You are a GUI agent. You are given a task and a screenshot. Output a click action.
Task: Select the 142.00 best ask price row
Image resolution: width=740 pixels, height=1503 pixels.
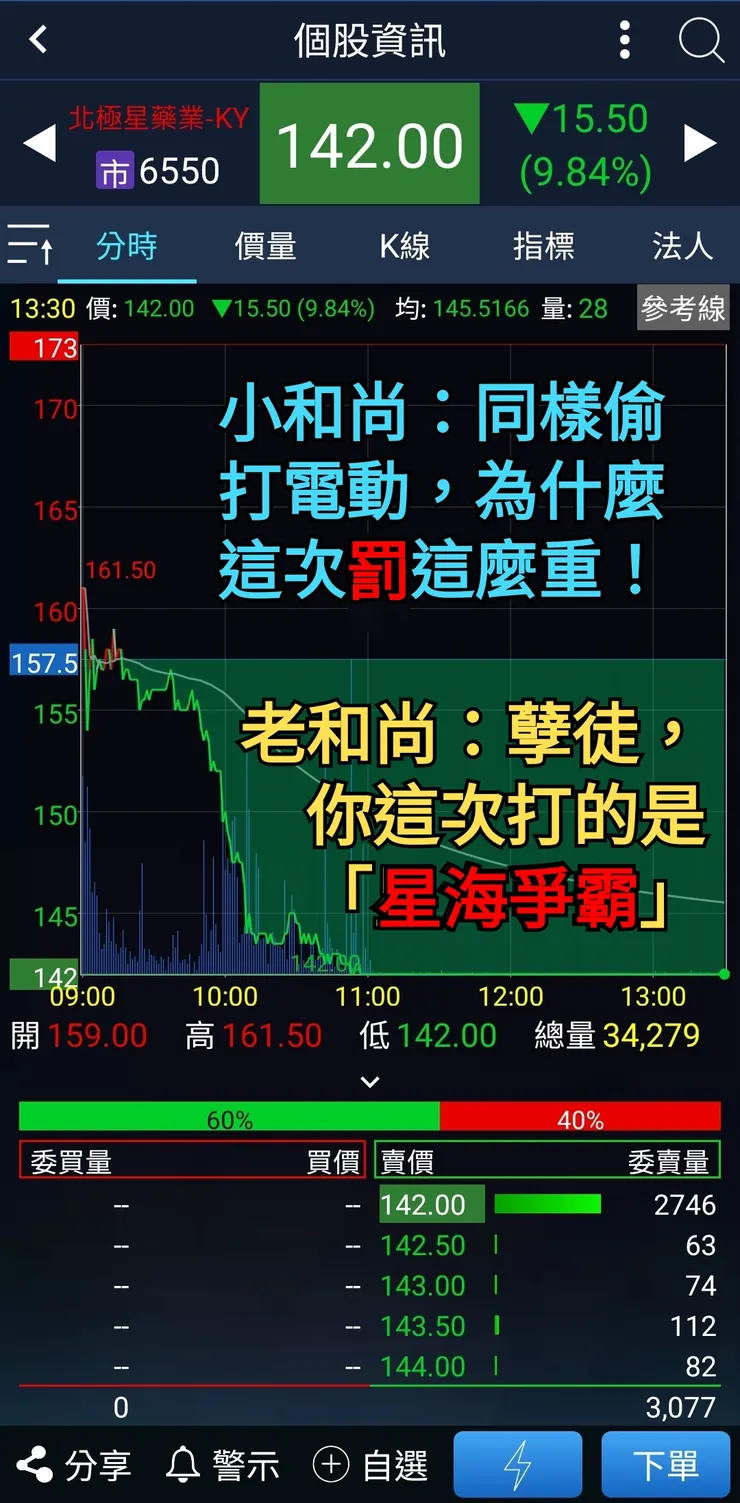pos(430,1204)
